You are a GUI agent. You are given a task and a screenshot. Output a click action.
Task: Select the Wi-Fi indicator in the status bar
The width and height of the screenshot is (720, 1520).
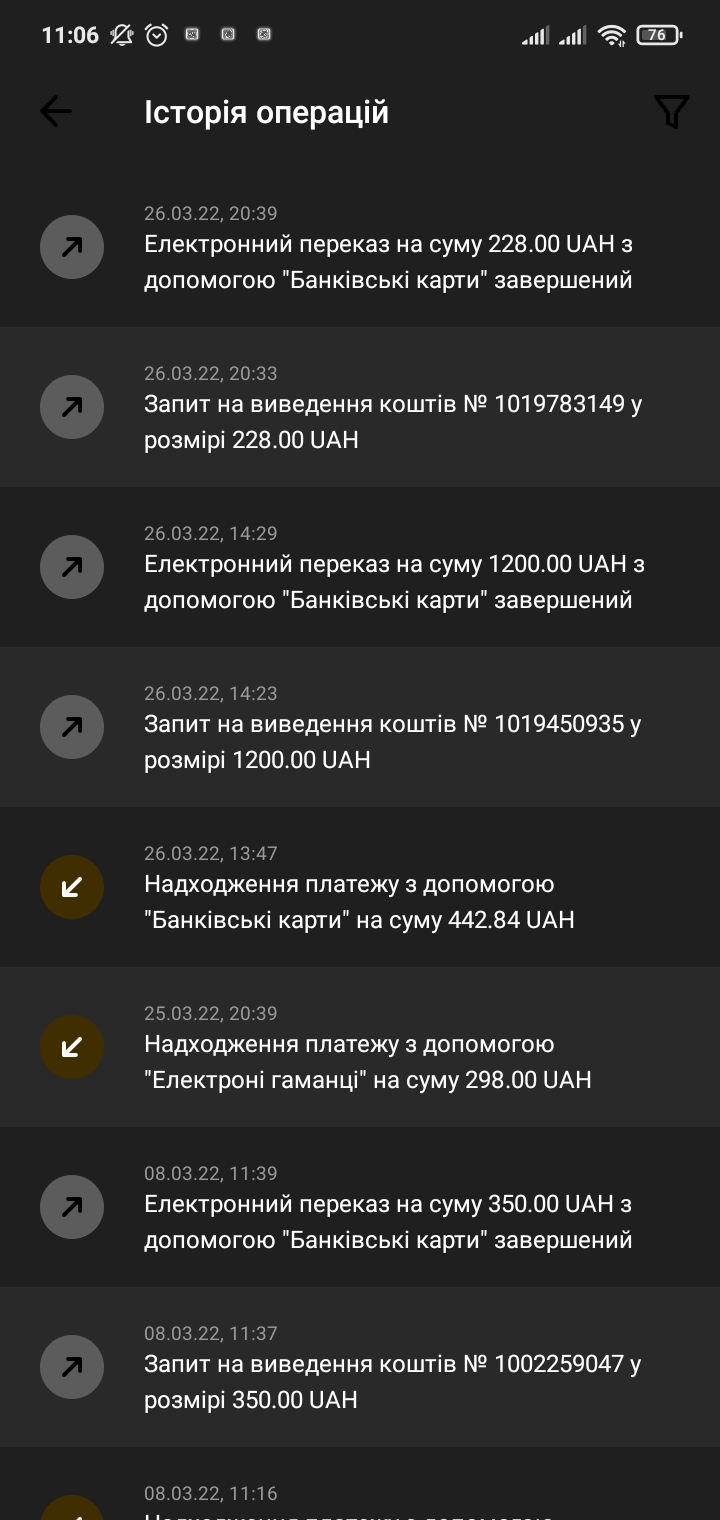[612, 34]
